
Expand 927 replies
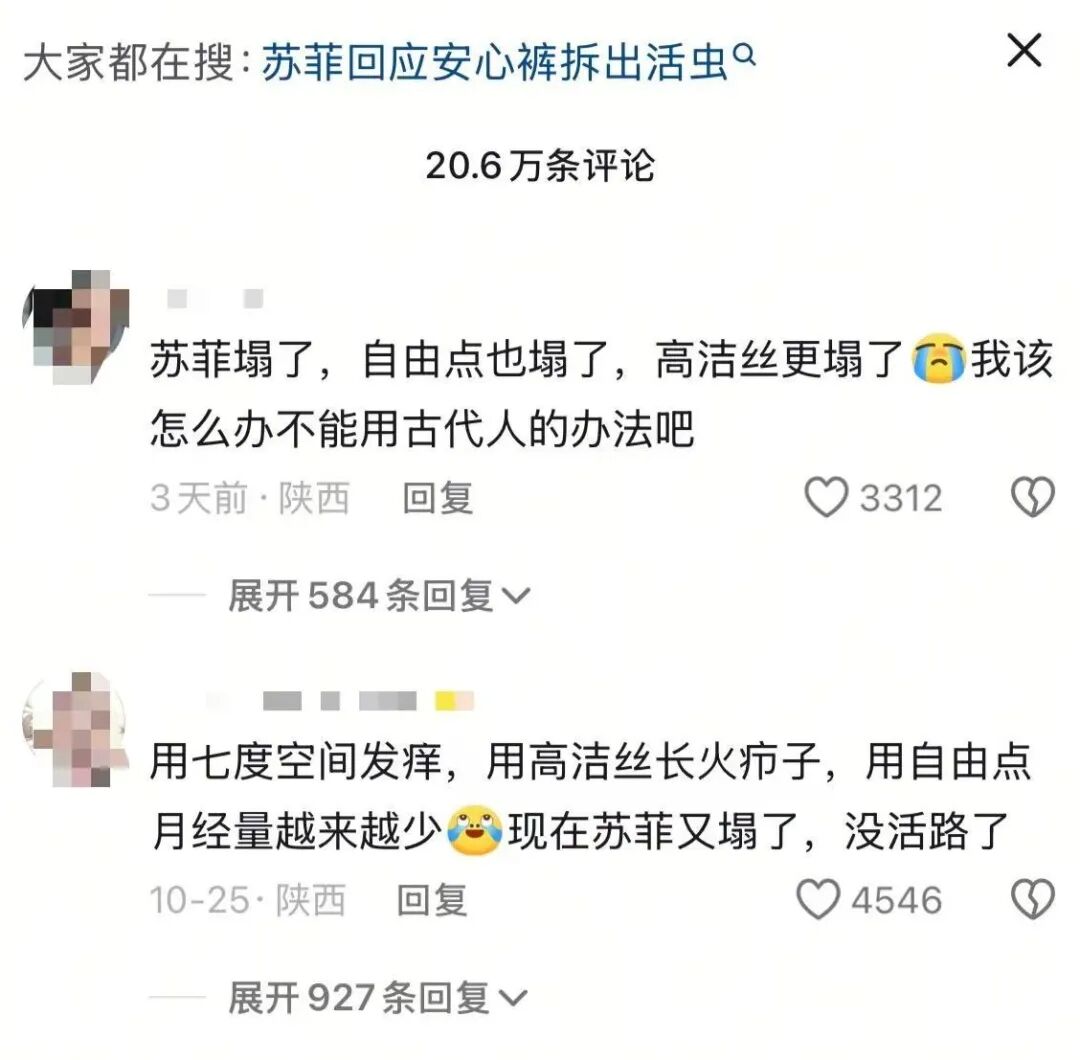(x=377, y=996)
